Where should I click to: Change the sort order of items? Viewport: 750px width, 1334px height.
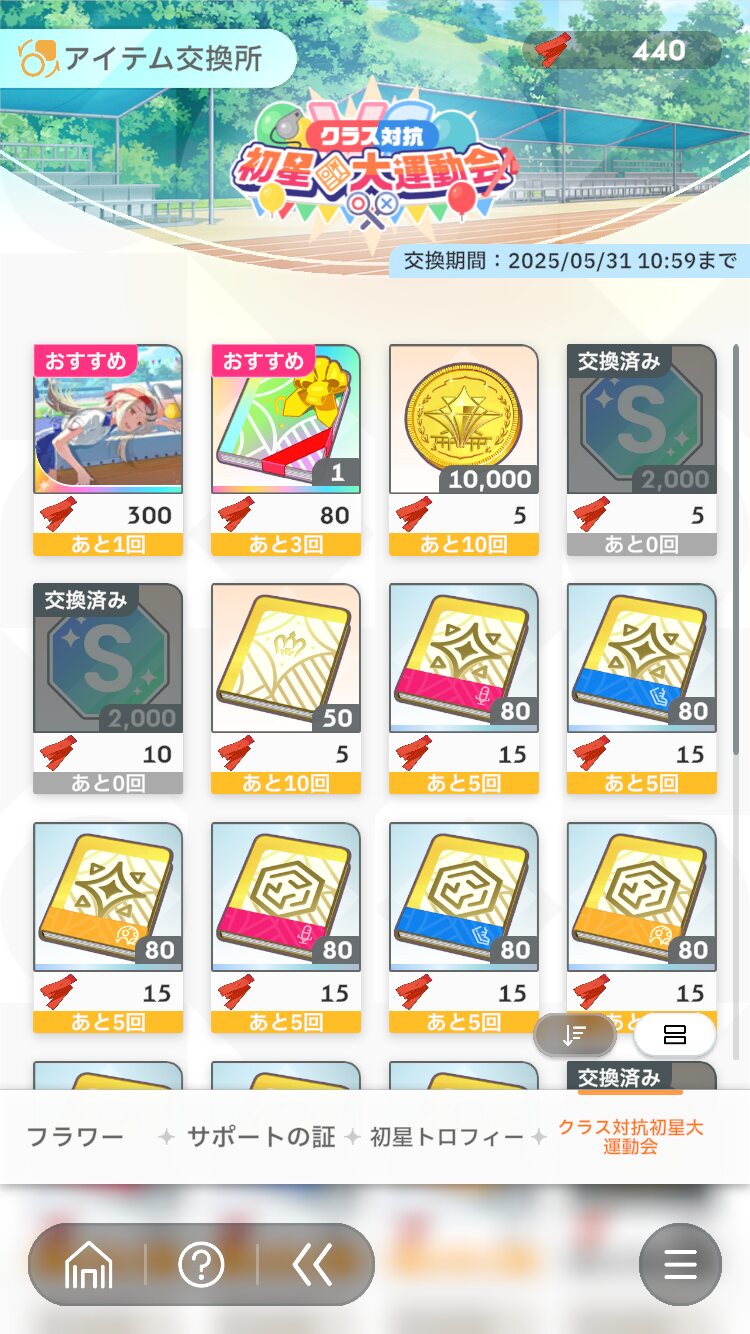point(575,1035)
